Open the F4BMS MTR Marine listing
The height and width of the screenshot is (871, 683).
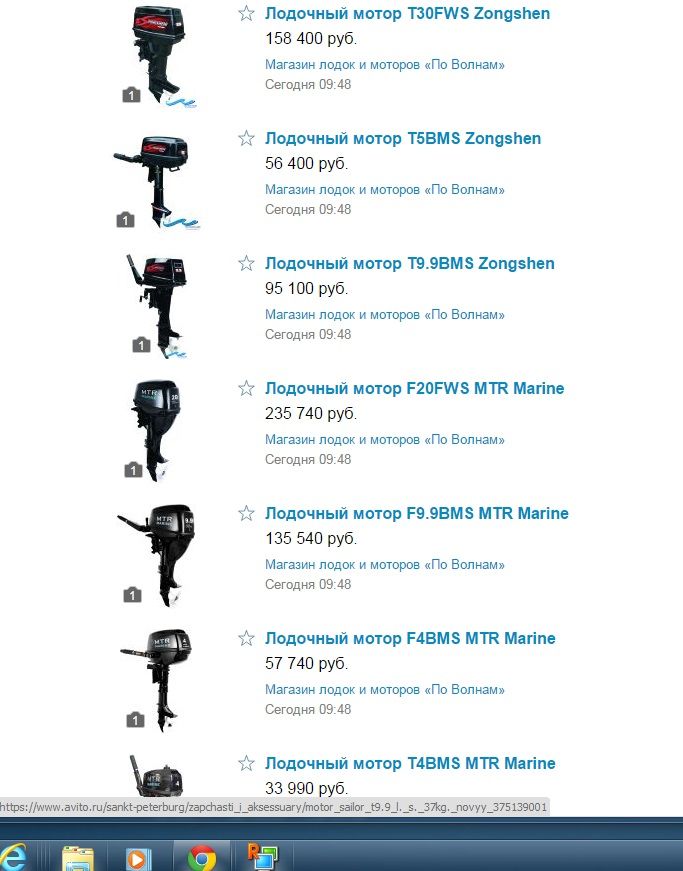click(410, 639)
